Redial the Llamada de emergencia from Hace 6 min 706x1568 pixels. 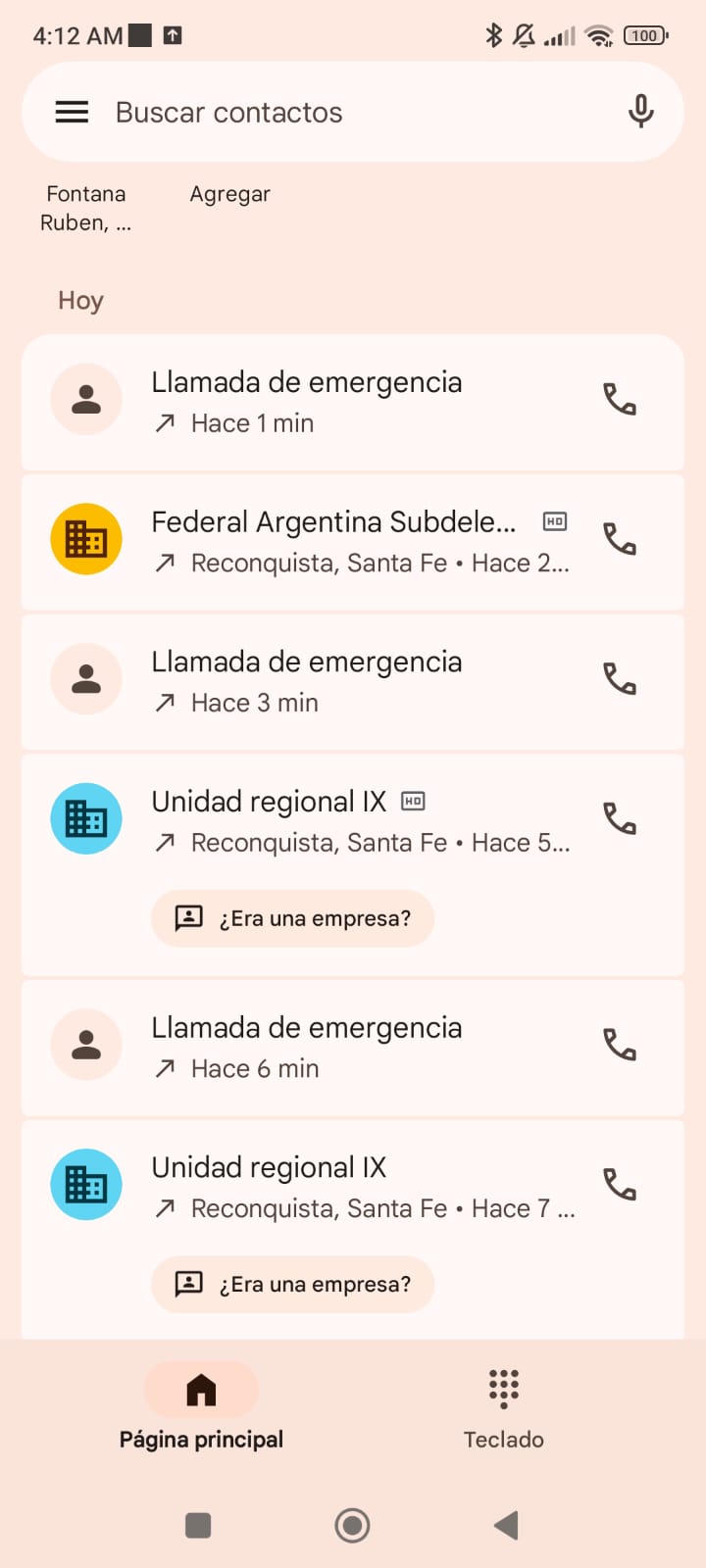[620, 1045]
